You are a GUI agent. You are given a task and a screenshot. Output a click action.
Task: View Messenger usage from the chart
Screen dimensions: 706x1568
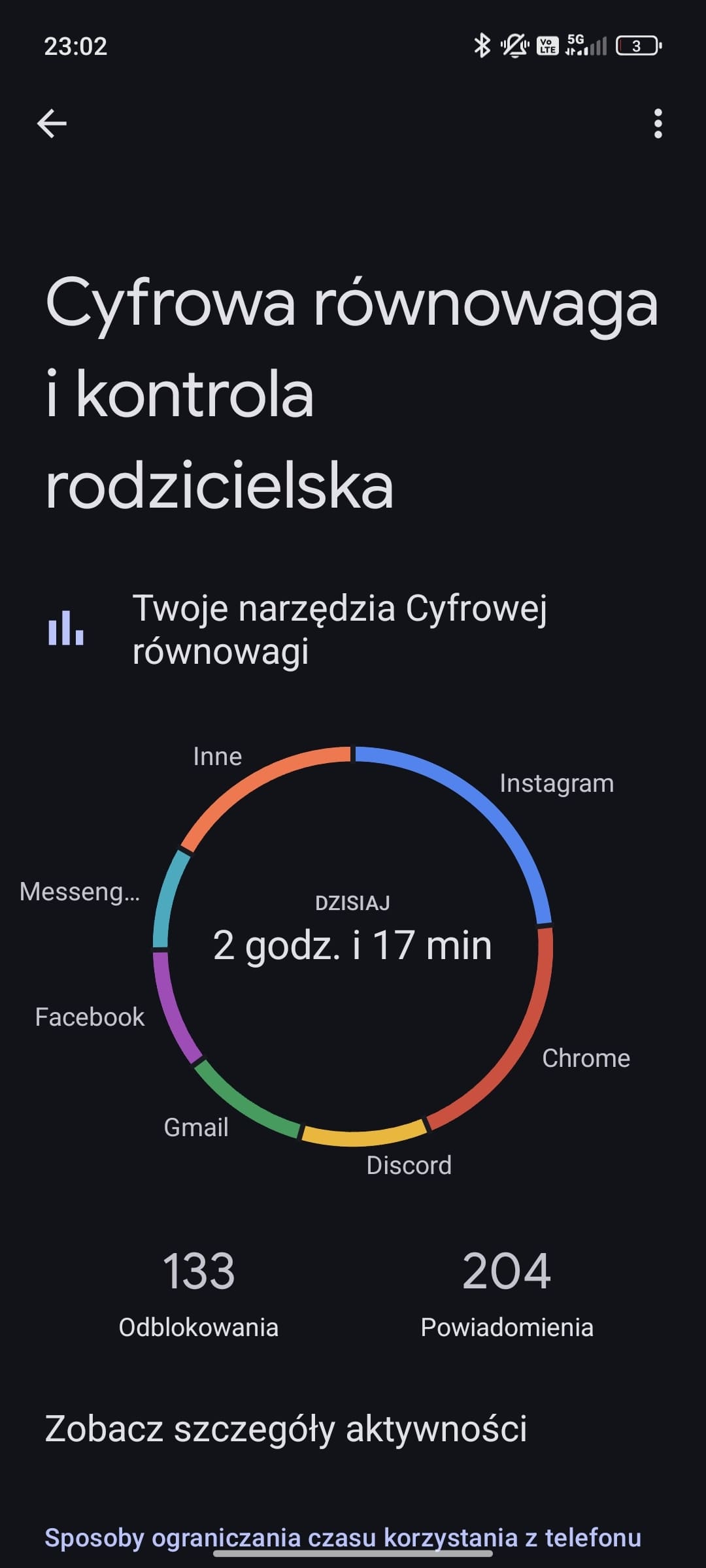click(80, 891)
